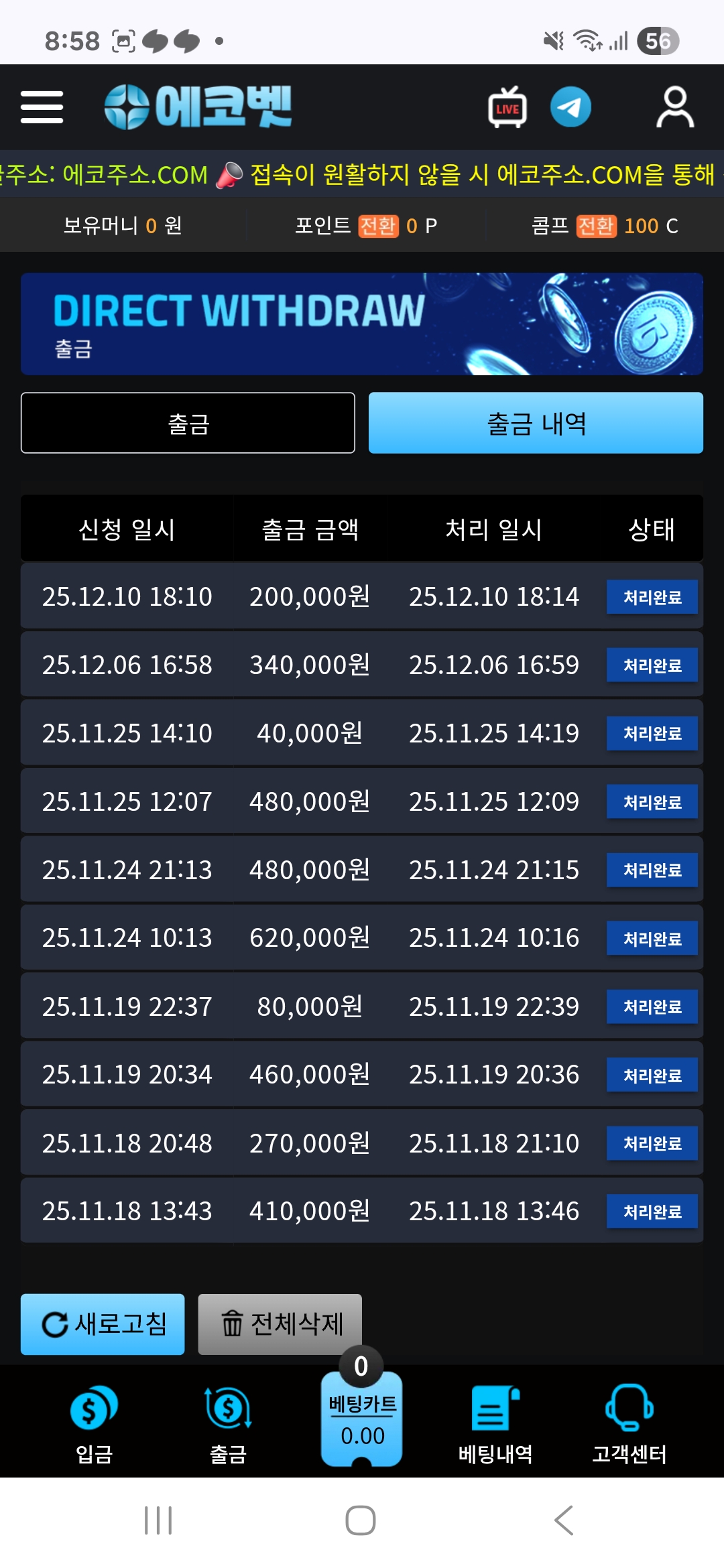Click 전환 next to 포인트
This screenshot has height=1568, width=724.
point(377,225)
